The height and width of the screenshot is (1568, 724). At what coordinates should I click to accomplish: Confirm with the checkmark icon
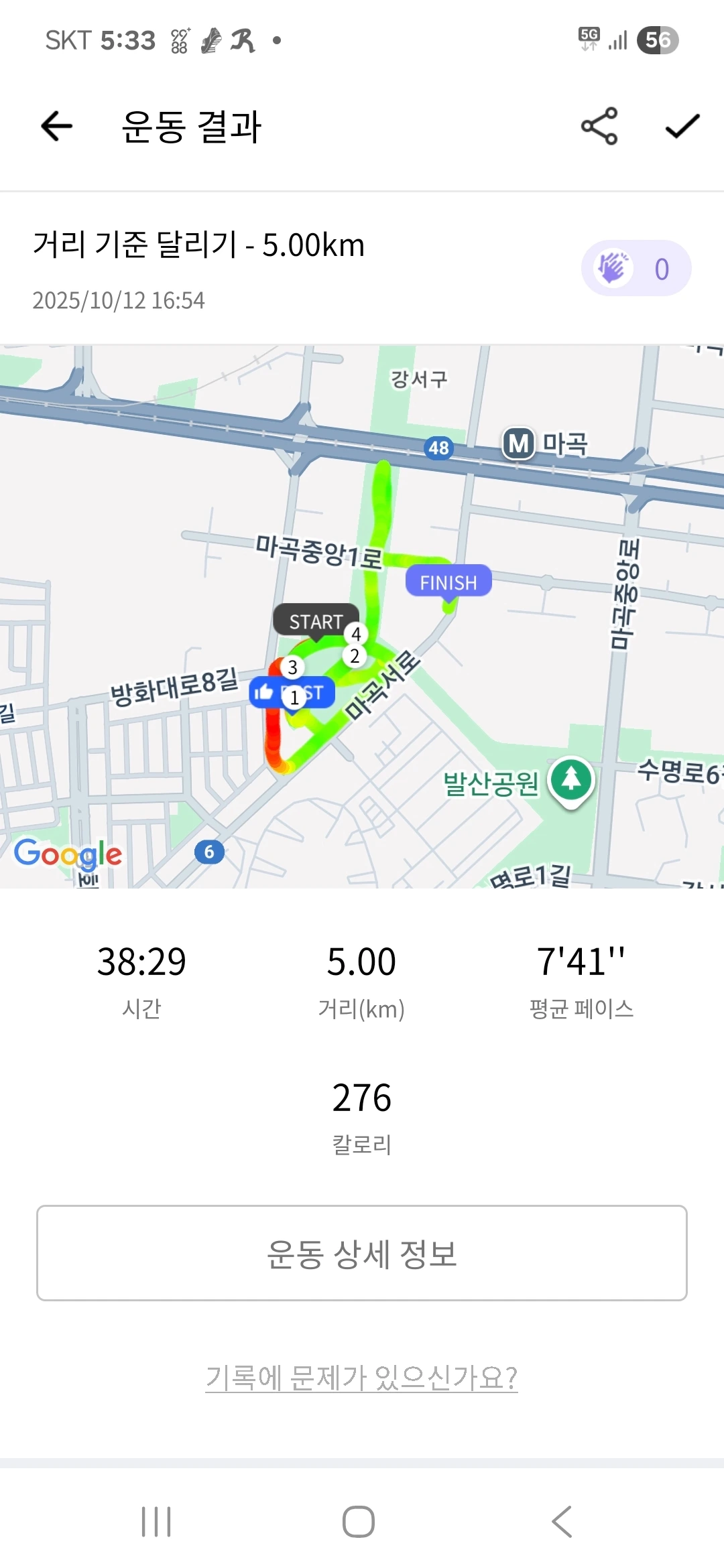(x=682, y=126)
